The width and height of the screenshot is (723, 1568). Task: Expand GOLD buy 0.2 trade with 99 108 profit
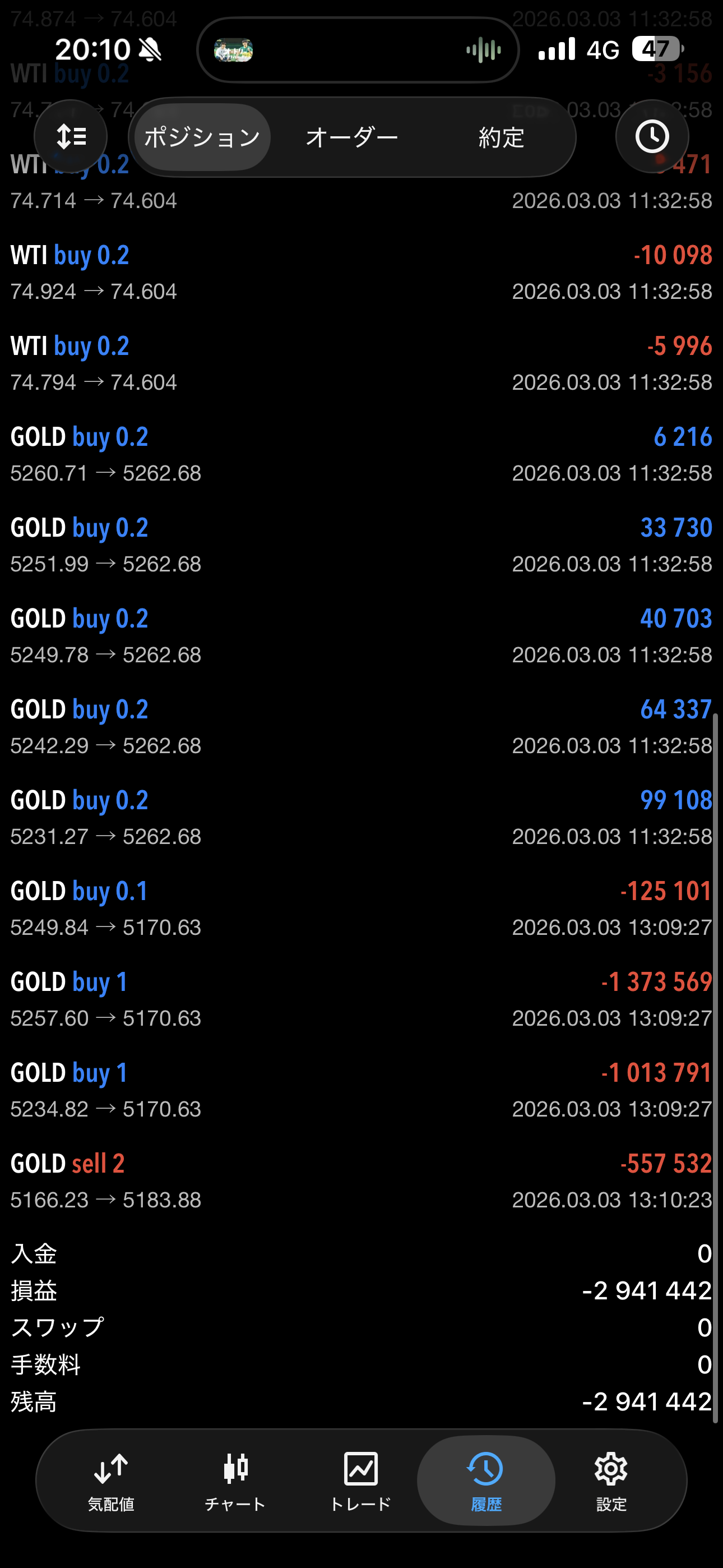click(361, 818)
